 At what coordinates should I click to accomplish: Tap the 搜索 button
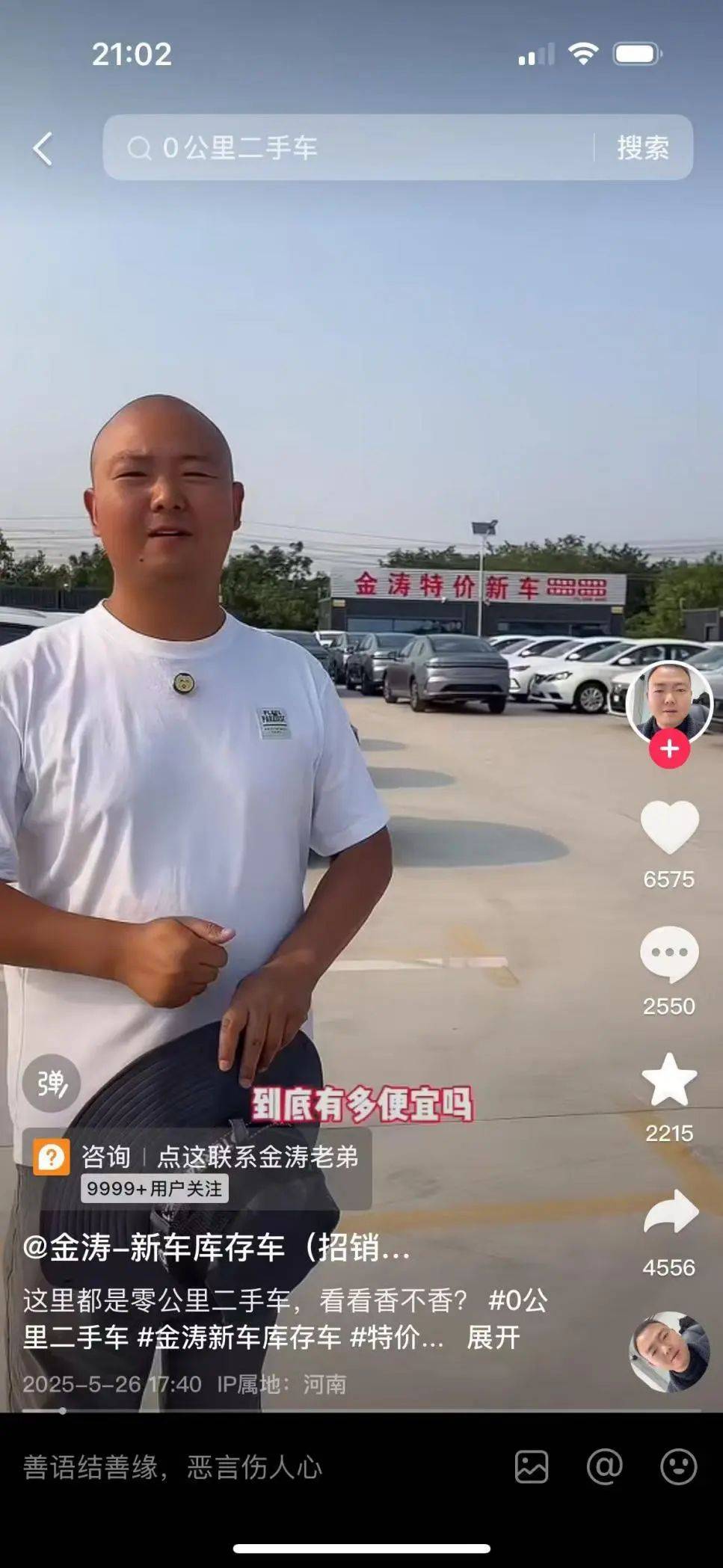643,148
